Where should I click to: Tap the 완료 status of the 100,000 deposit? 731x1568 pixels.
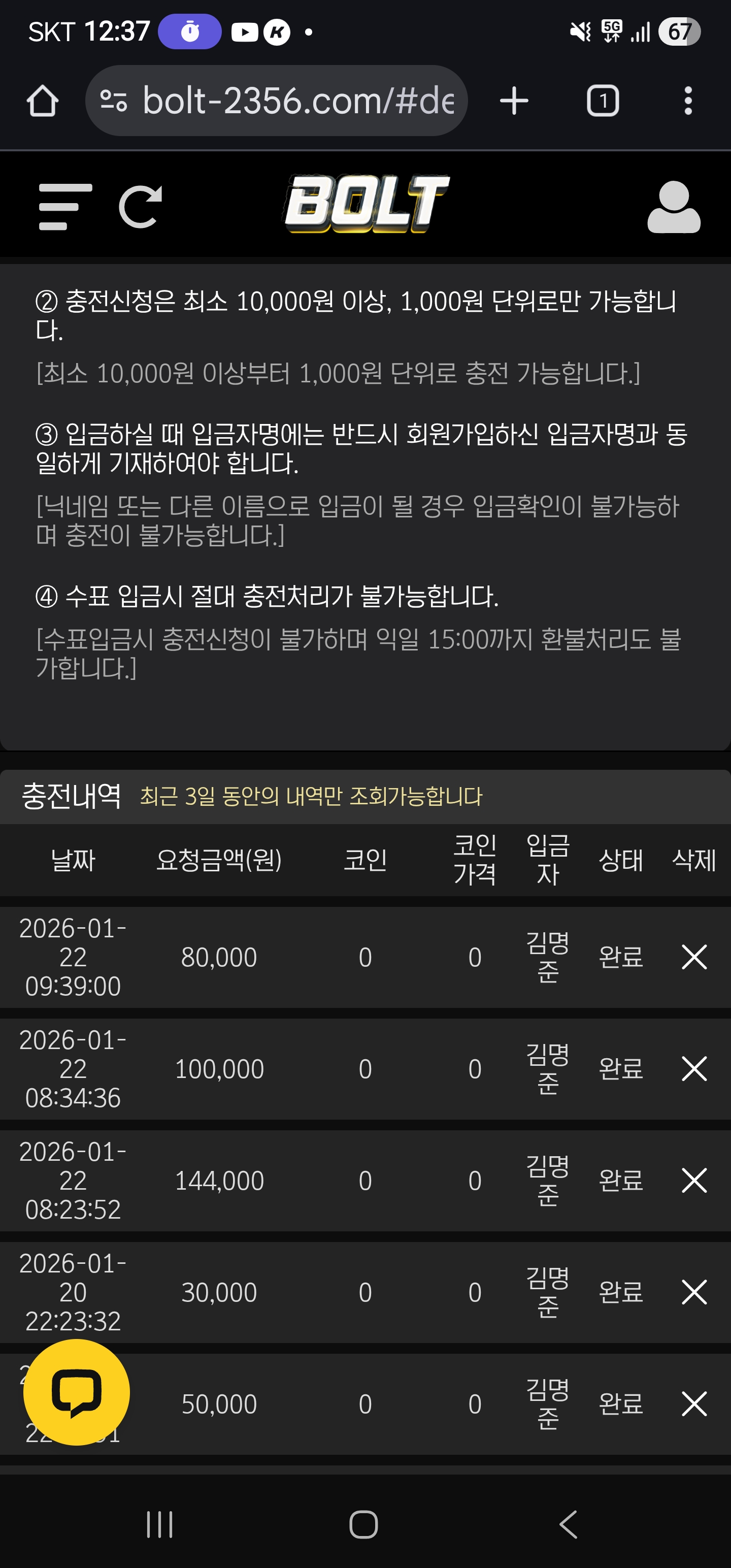click(621, 1068)
